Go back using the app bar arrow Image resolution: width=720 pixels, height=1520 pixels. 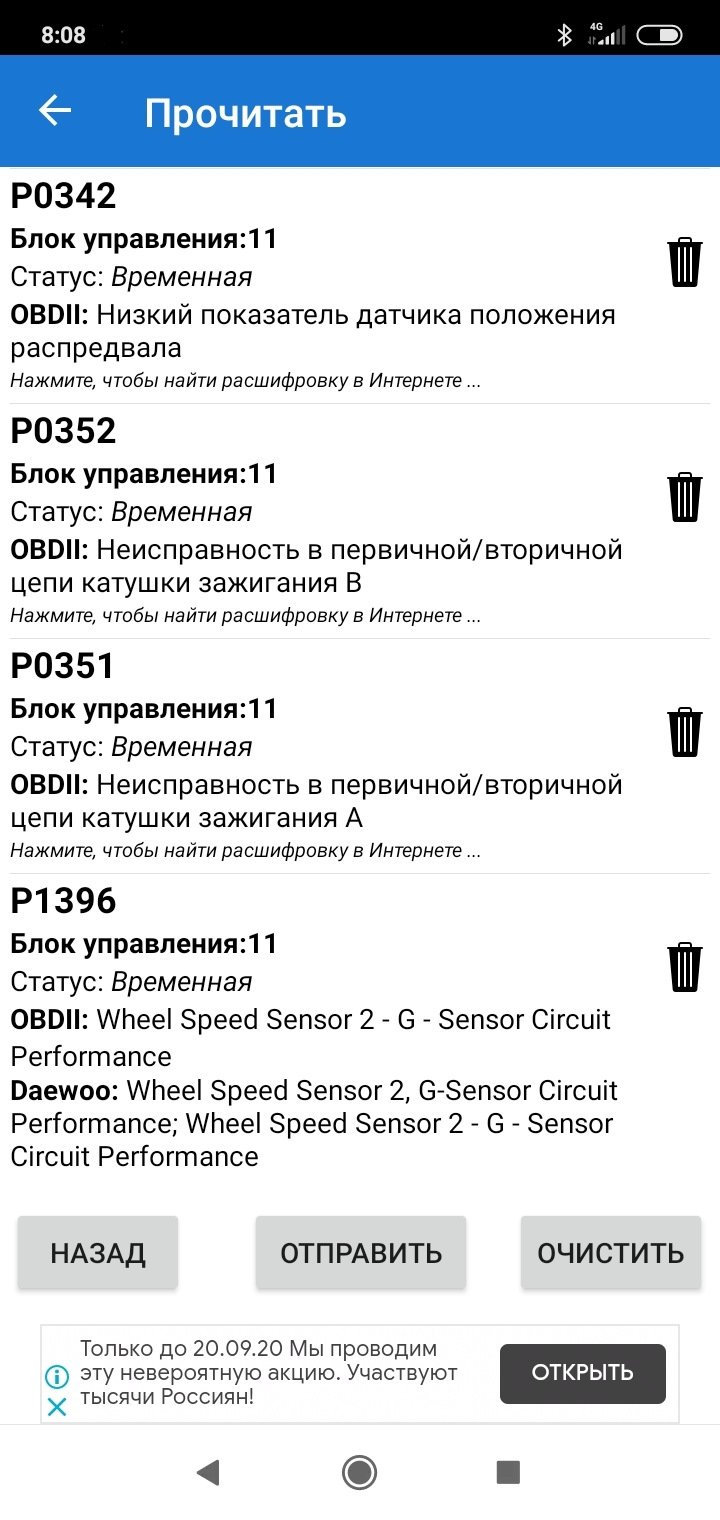[x=55, y=111]
